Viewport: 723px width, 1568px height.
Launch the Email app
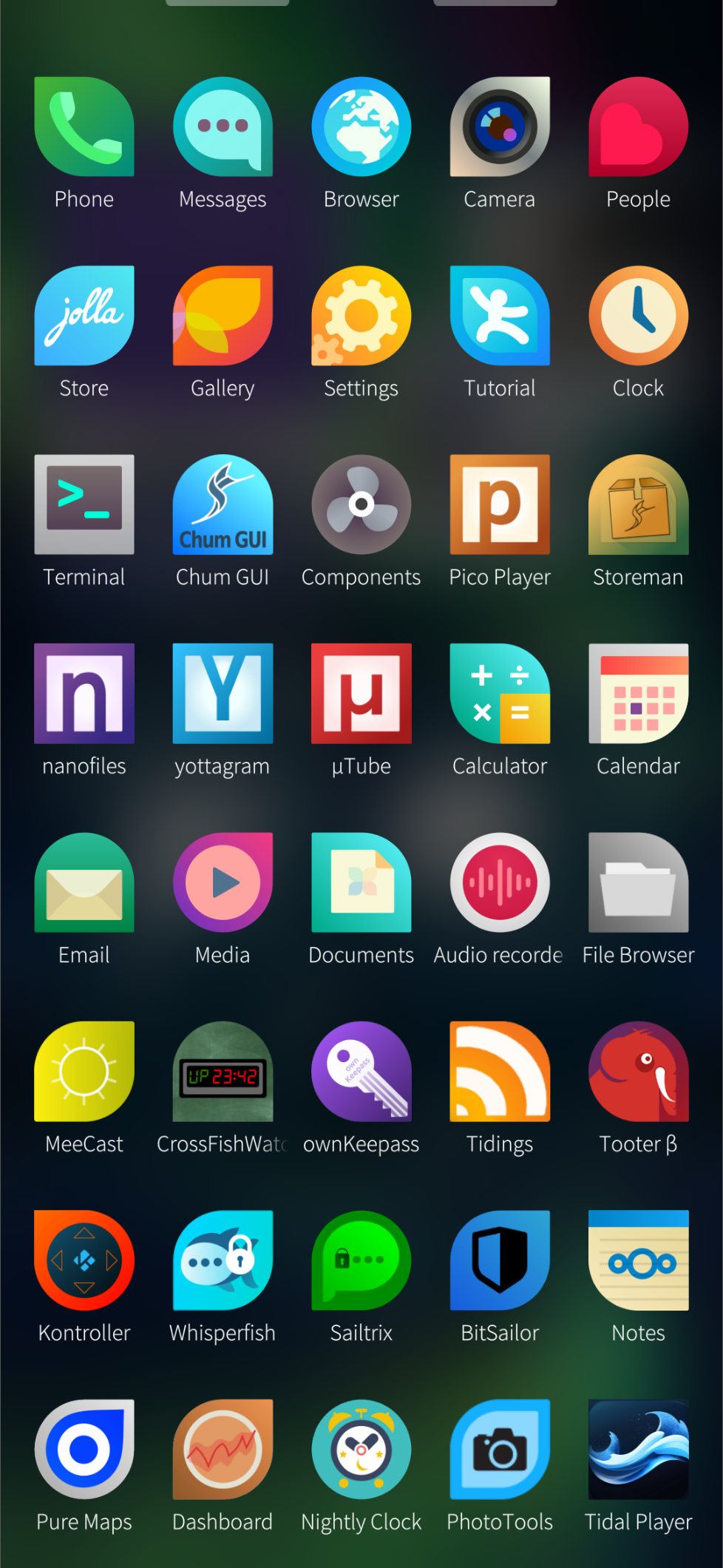coord(84,882)
